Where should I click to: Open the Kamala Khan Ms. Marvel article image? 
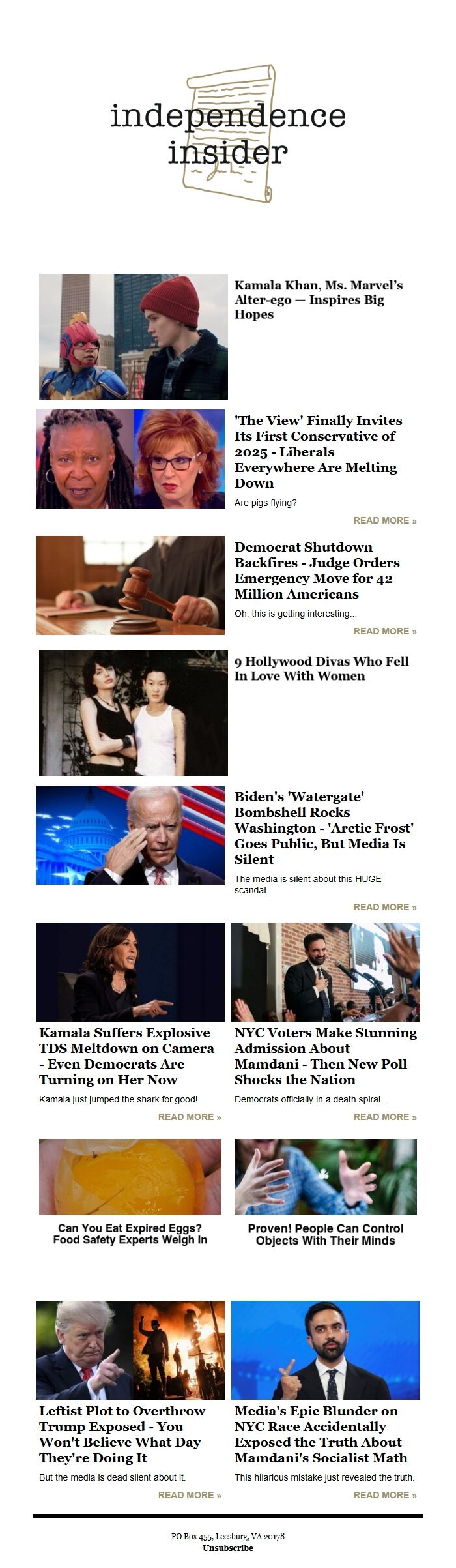pyautogui.click(x=133, y=336)
